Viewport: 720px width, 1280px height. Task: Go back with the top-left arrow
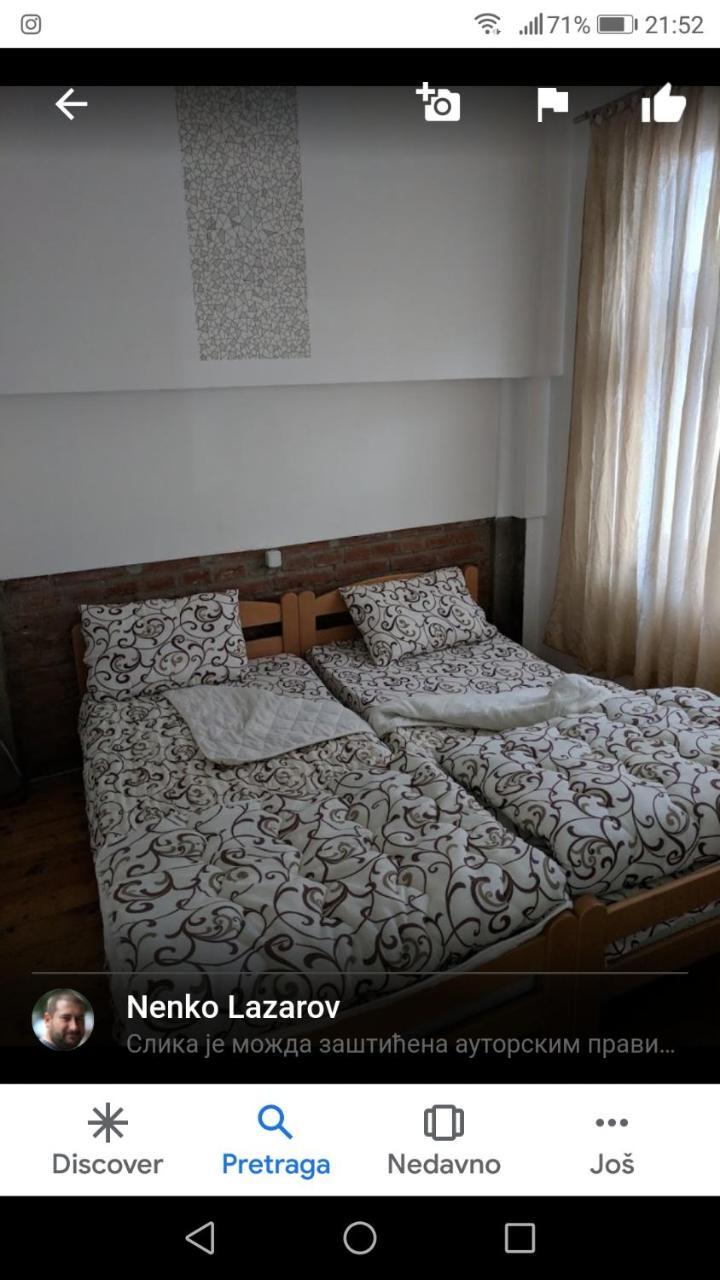coord(71,104)
